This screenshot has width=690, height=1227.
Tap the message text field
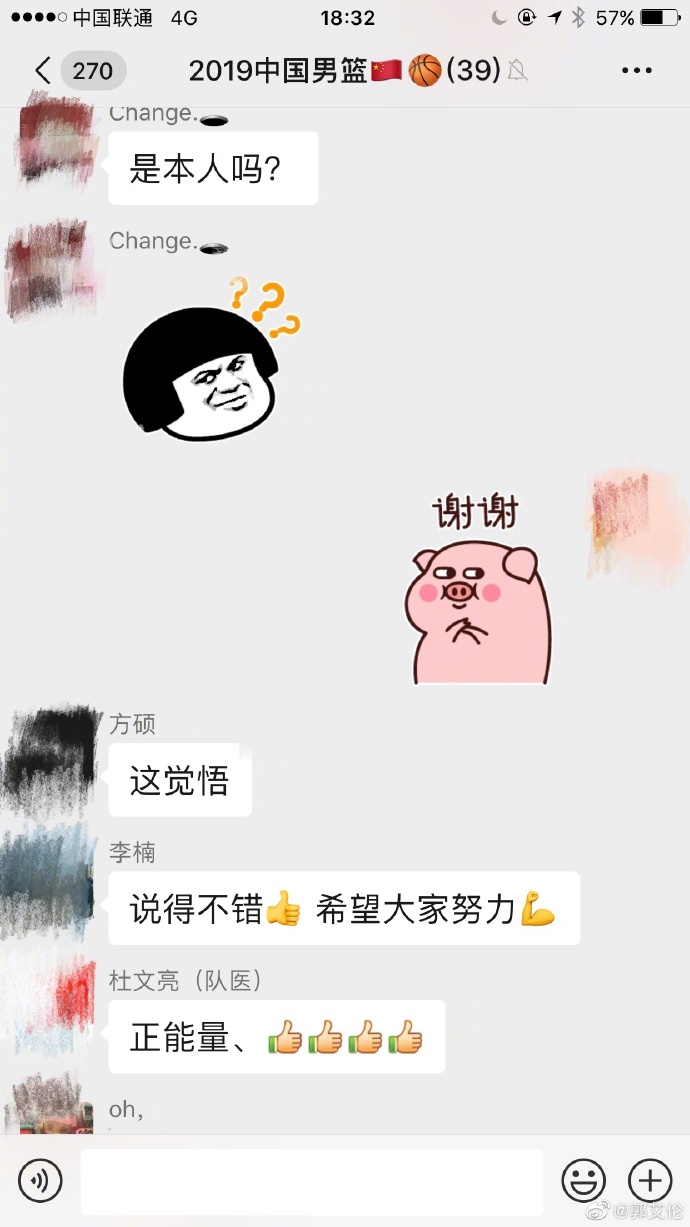coord(311,1181)
